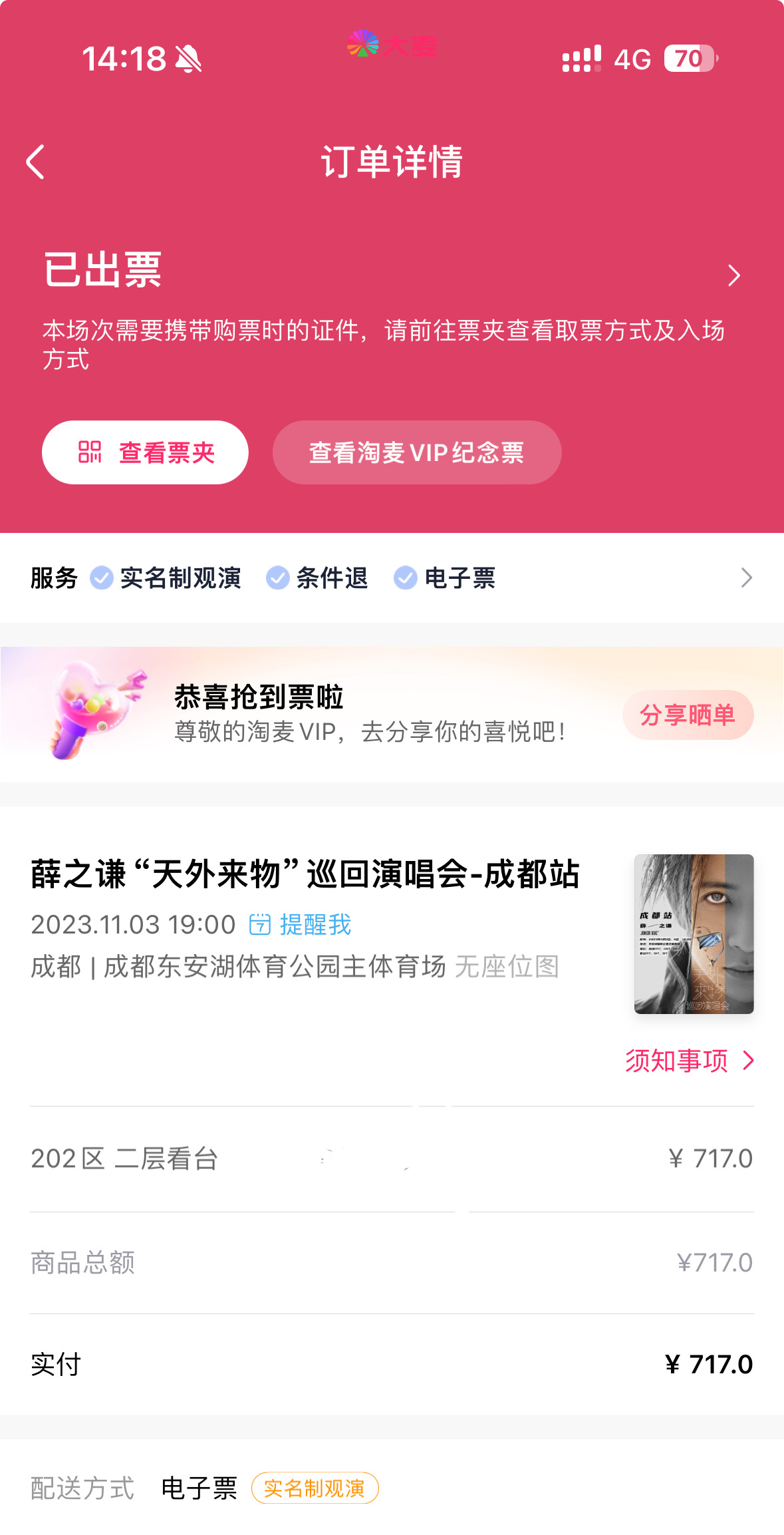Open 查看淘麦VIP纪念票
The image size is (784, 1535).
point(417,452)
